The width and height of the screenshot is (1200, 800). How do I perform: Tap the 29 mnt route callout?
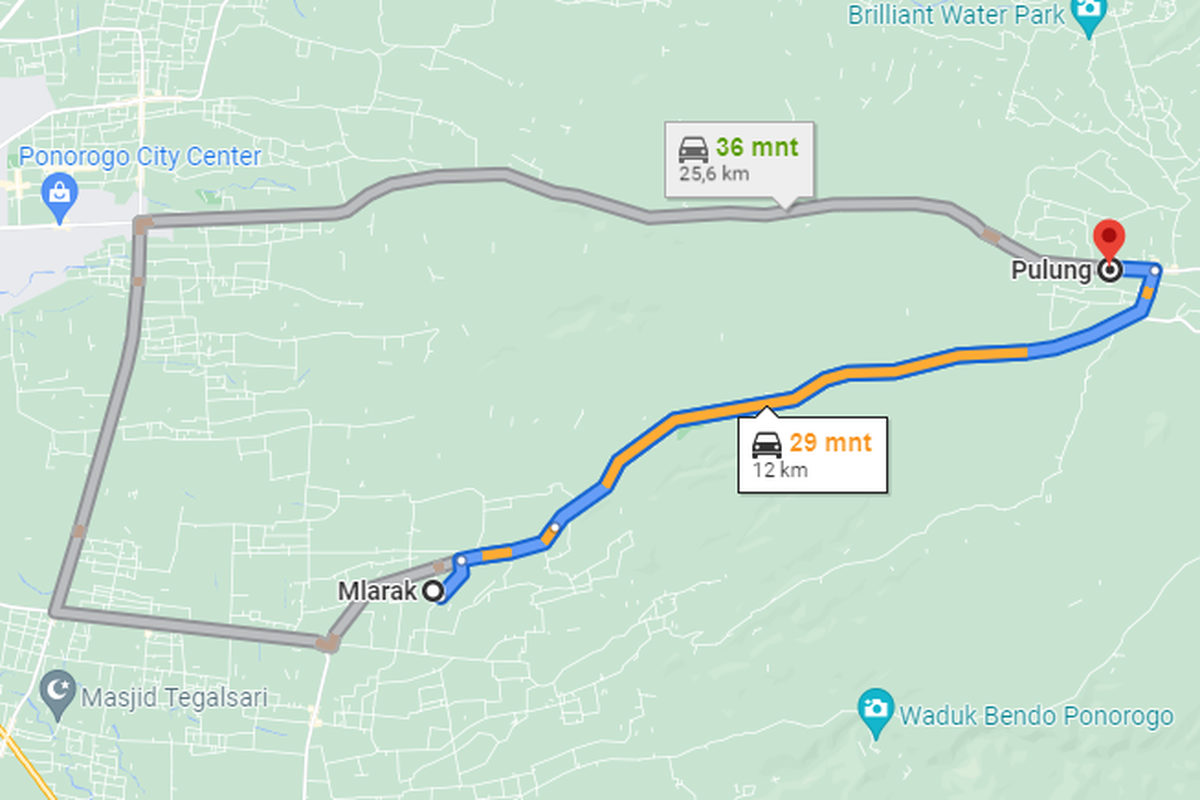tap(812, 454)
